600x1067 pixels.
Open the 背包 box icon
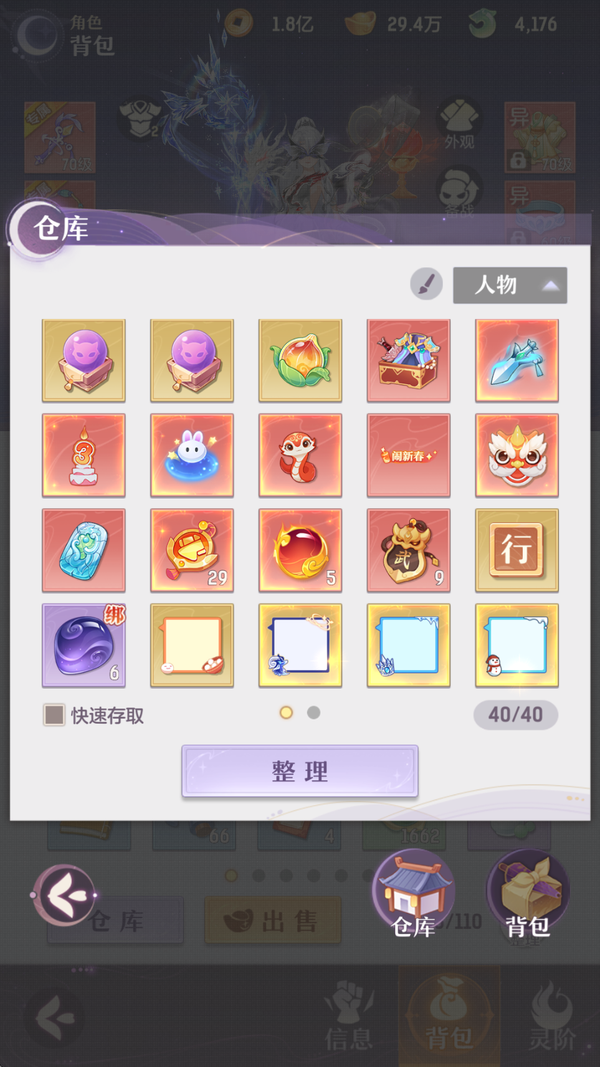527,890
